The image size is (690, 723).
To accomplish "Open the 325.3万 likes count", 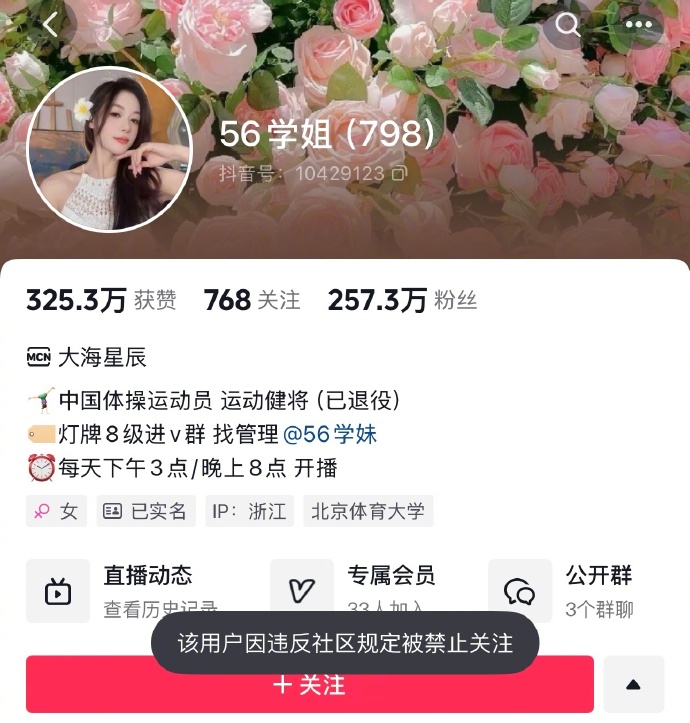I will [101, 300].
